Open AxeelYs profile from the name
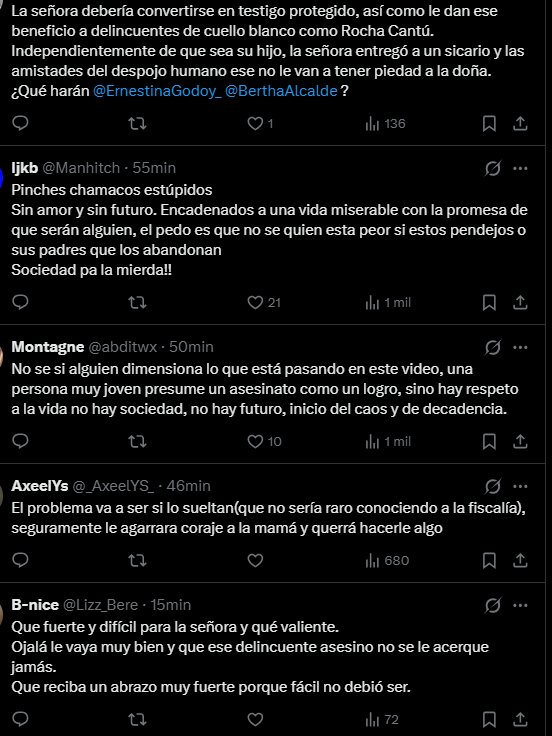Viewport: 552px width, 736px height. click(39, 486)
